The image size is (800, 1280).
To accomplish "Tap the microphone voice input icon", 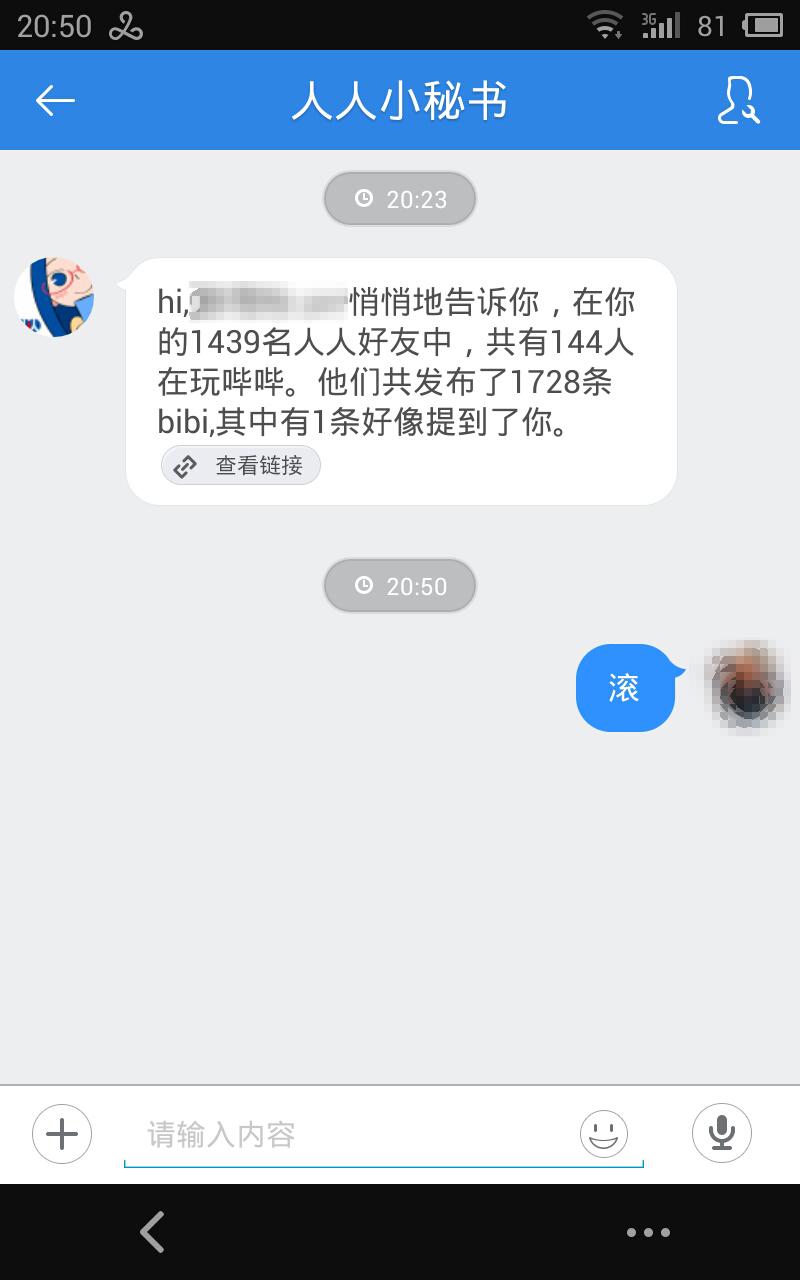I will 720,1131.
